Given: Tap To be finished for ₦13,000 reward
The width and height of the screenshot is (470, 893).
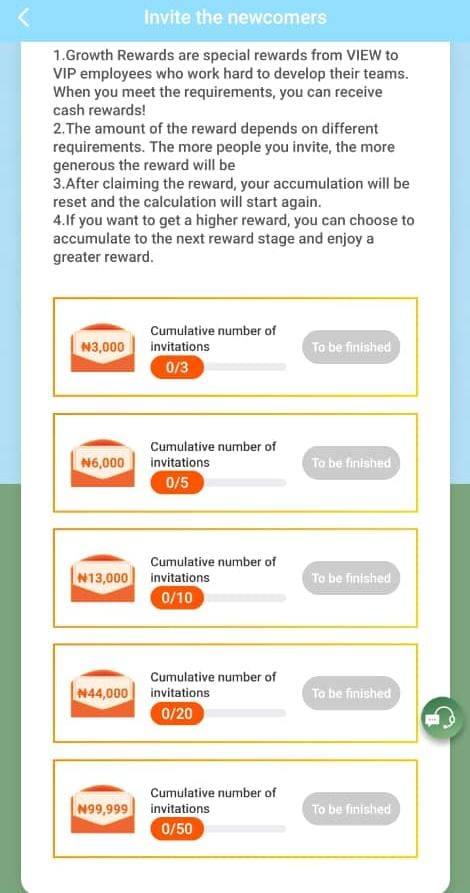Looking at the screenshot, I should point(351,578).
